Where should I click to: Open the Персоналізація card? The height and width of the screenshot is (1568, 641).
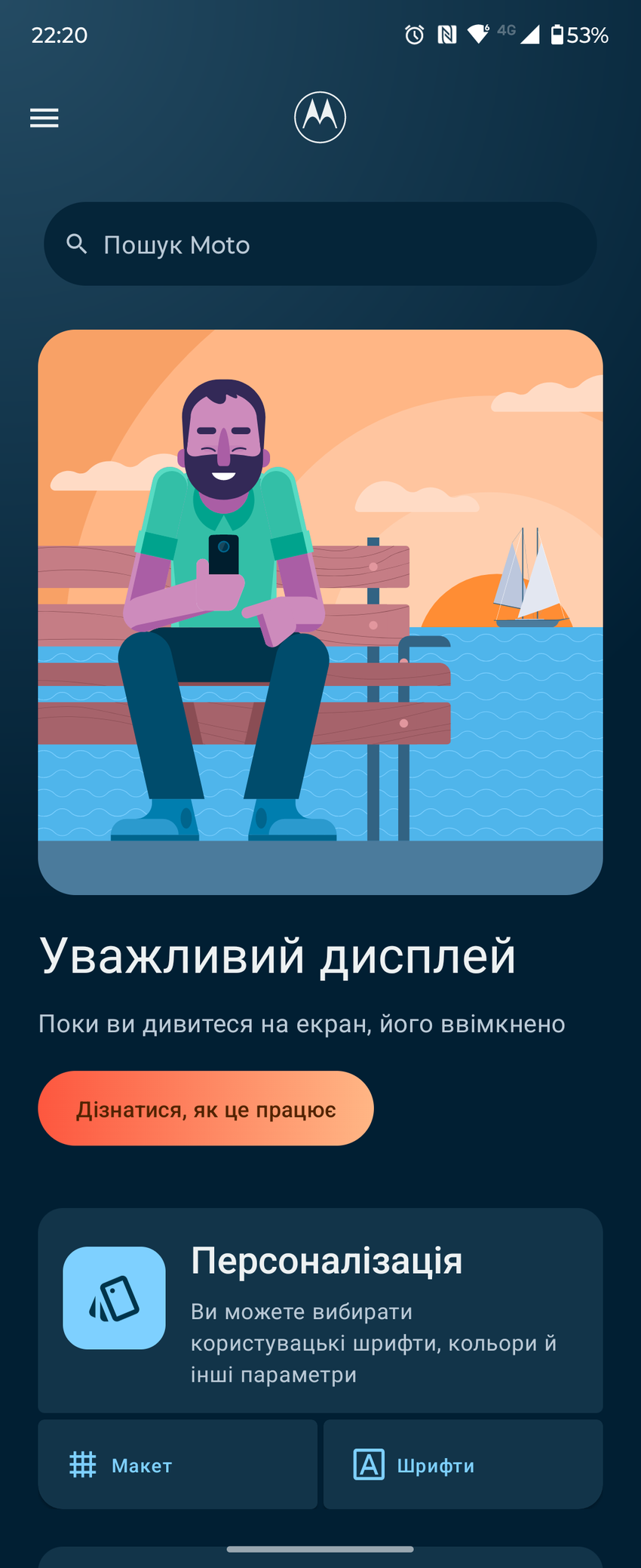(x=320, y=1311)
